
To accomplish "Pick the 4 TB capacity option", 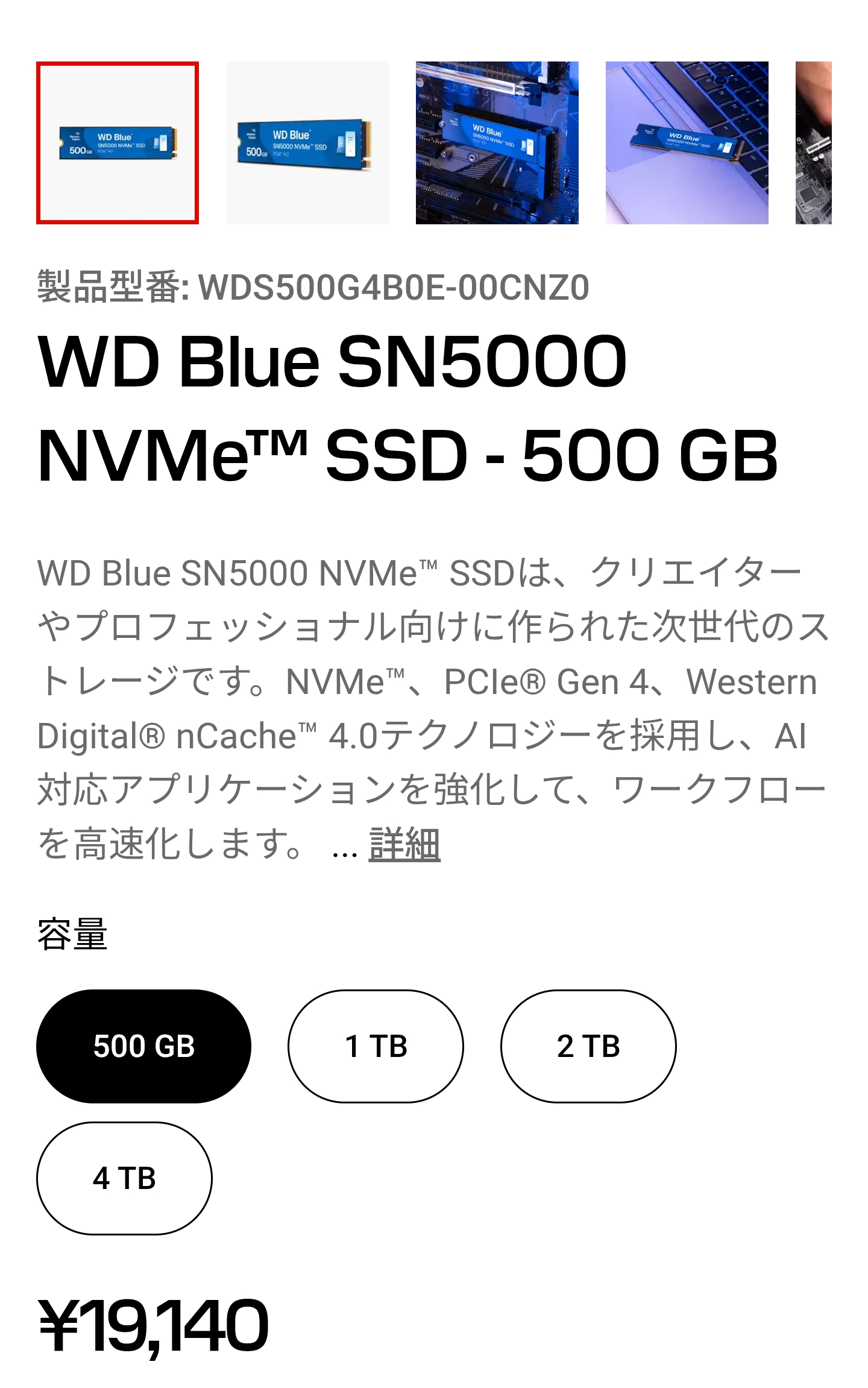I will pyautogui.click(x=125, y=1178).
